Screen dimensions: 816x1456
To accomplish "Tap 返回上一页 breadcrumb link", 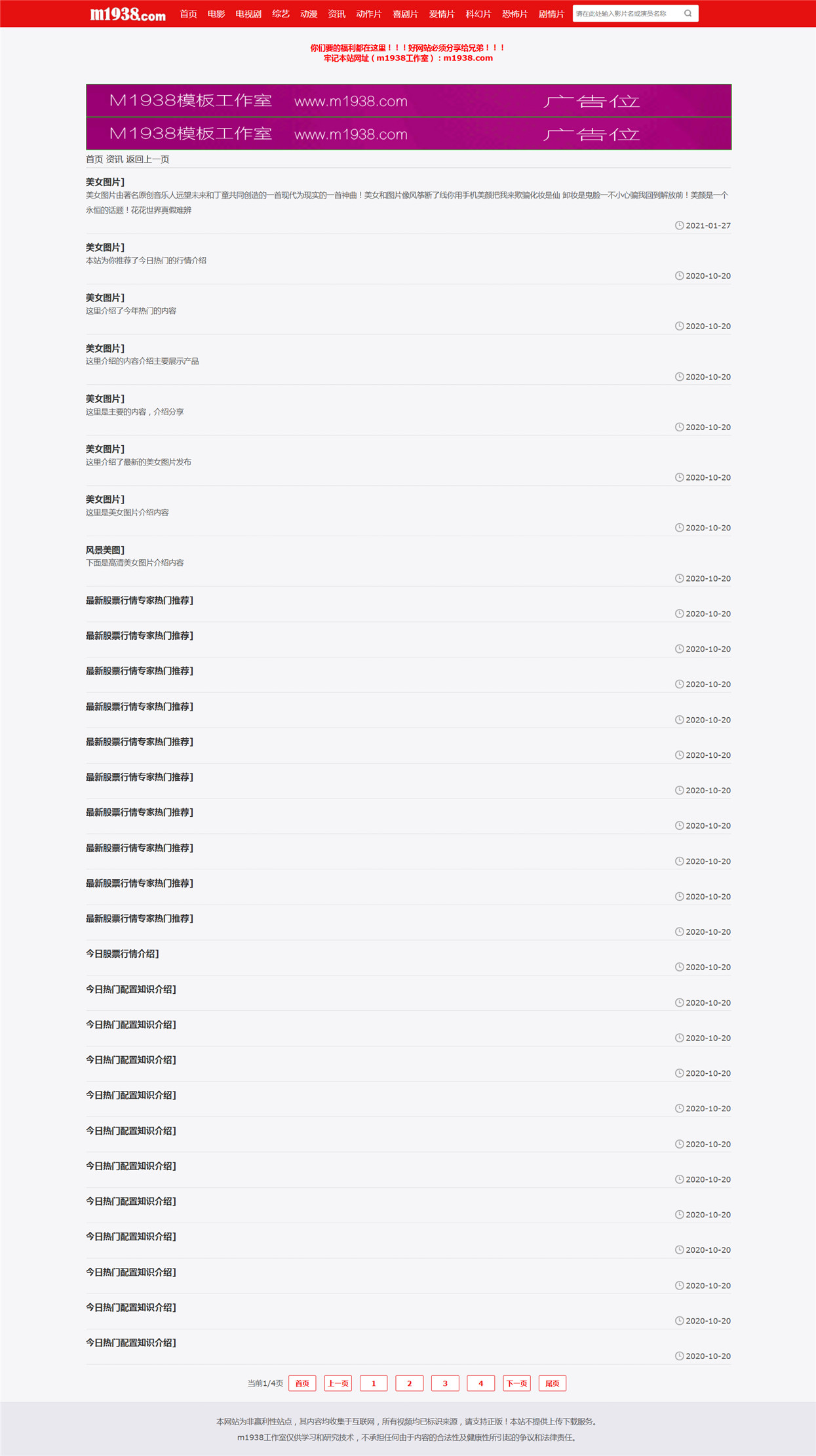I will click(x=147, y=159).
